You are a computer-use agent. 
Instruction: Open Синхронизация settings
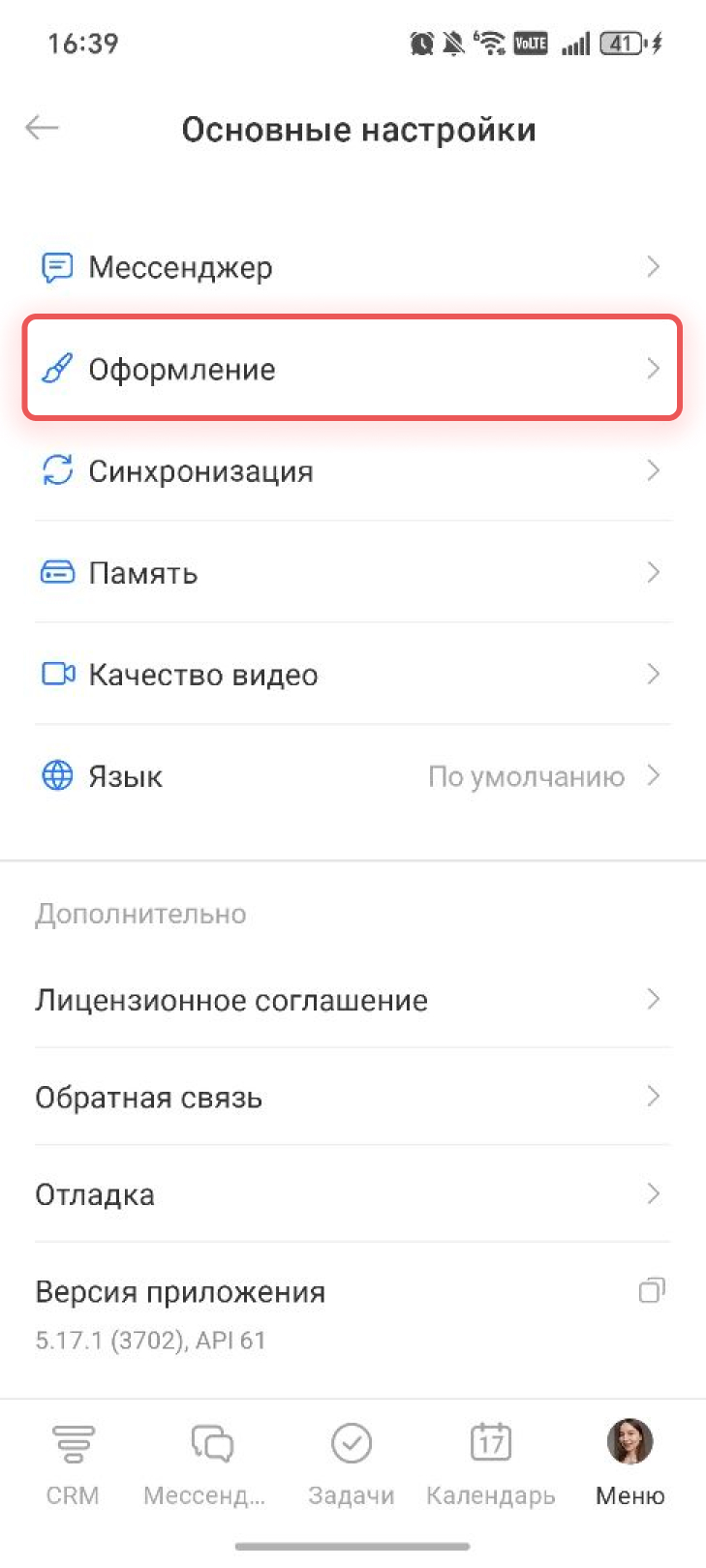point(353,471)
